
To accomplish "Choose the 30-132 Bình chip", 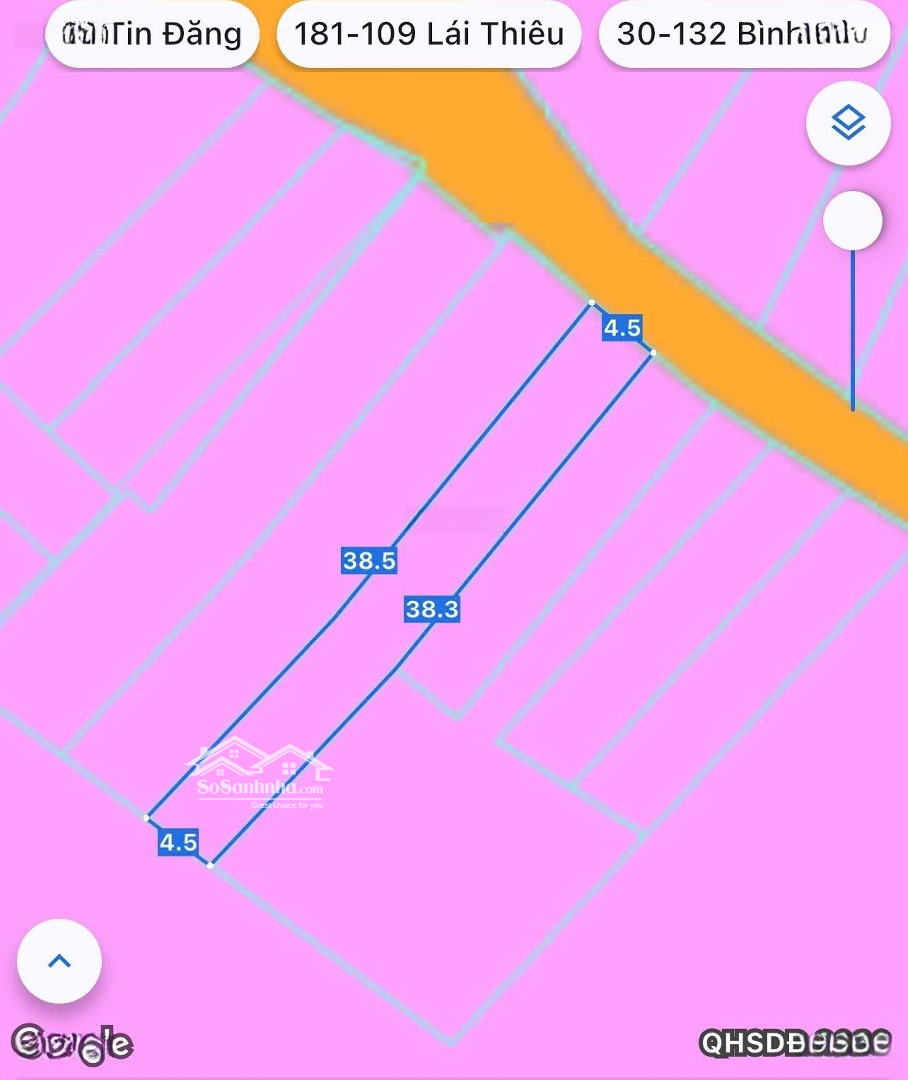I will click(x=743, y=35).
